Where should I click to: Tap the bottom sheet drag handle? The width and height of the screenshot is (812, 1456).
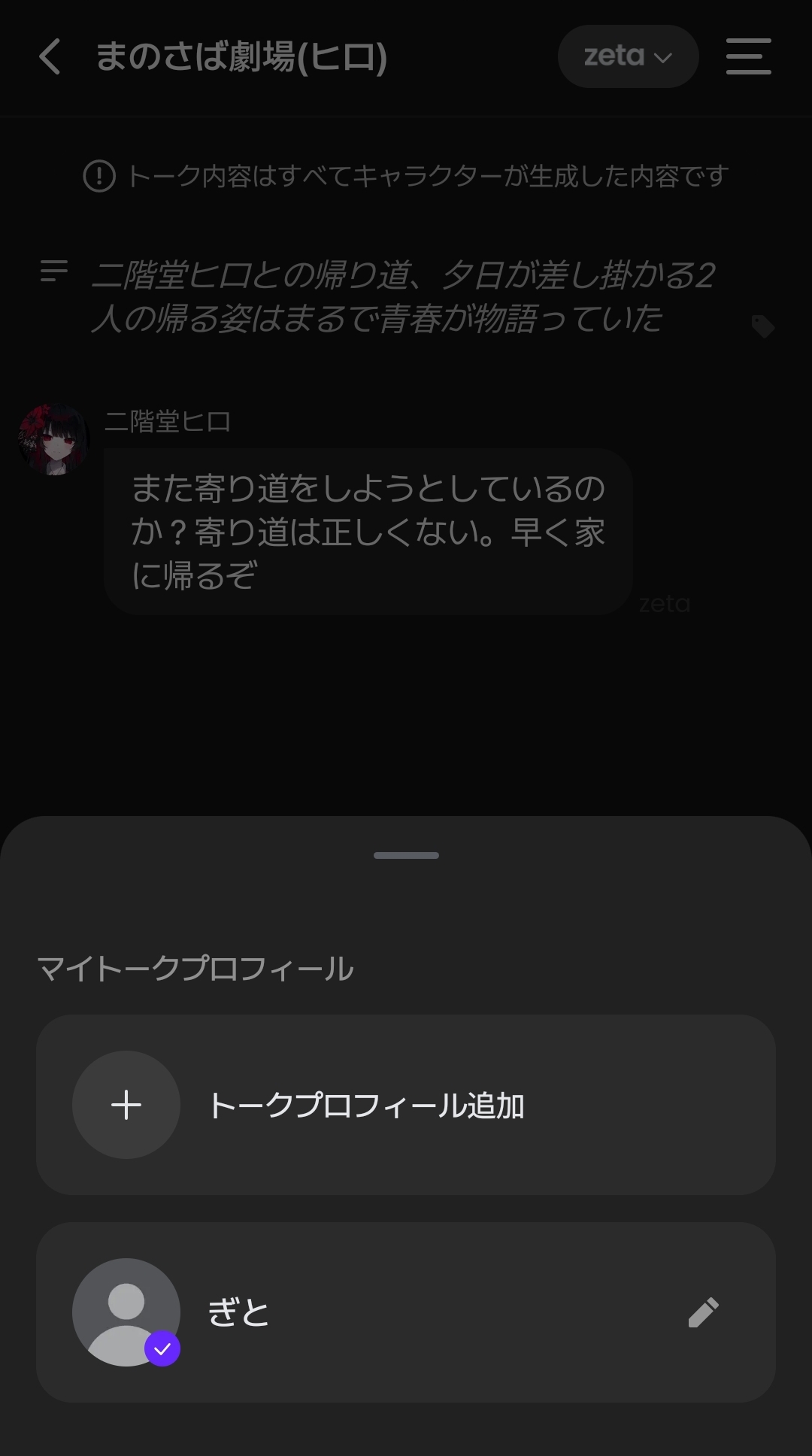406,855
